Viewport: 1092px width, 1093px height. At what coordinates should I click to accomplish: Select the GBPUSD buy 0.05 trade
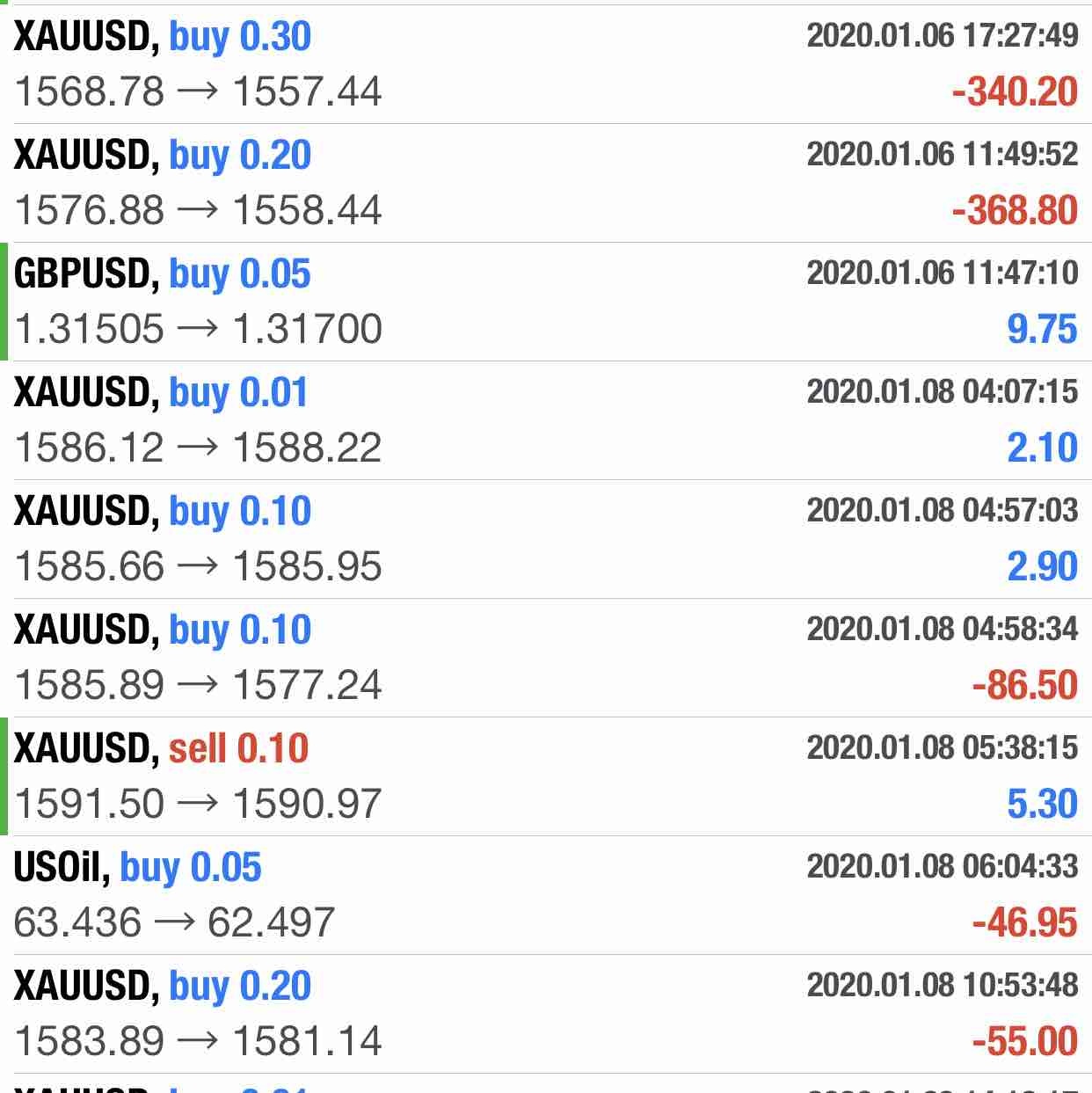pos(545,302)
